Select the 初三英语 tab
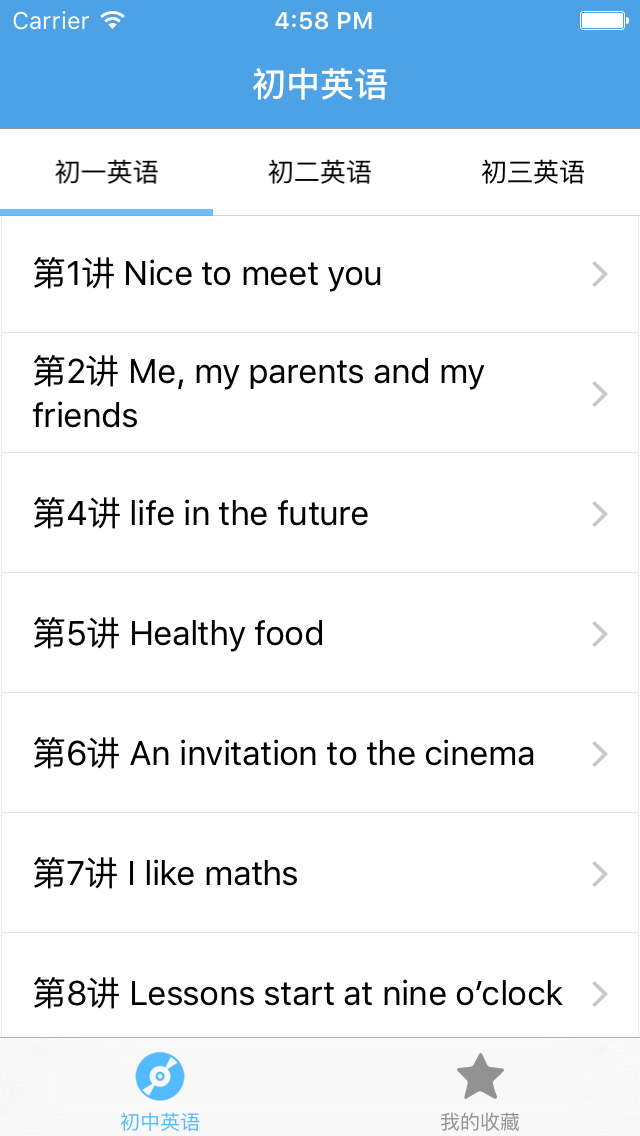Image resolution: width=640 pixels, height=1136 pixels. pyautogui.click(x=533, y=172)
